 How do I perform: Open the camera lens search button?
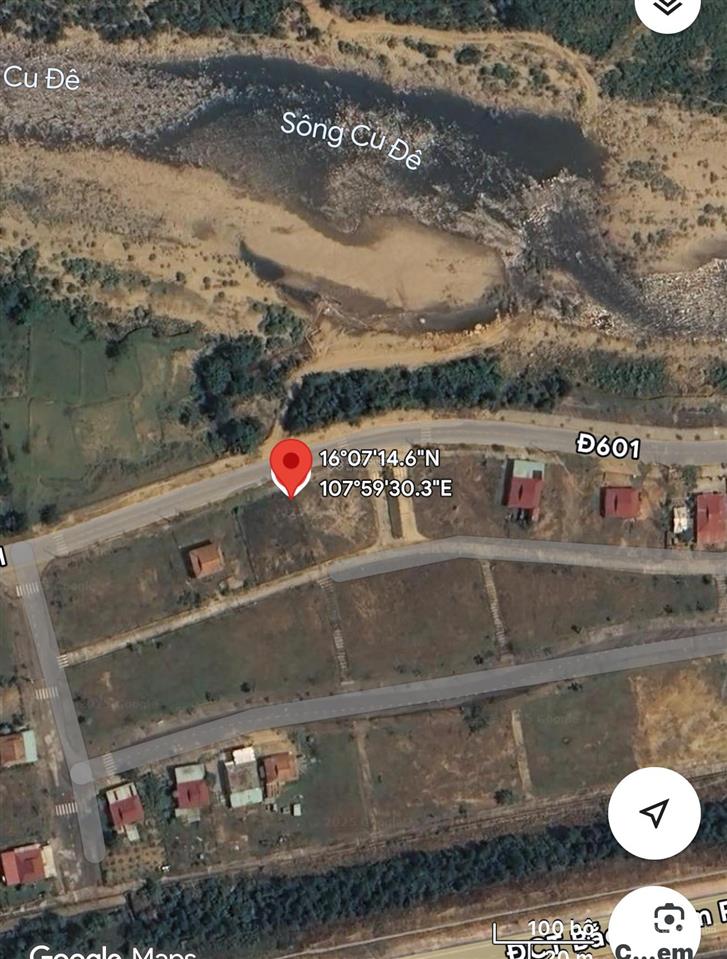[x=668, y=920]
